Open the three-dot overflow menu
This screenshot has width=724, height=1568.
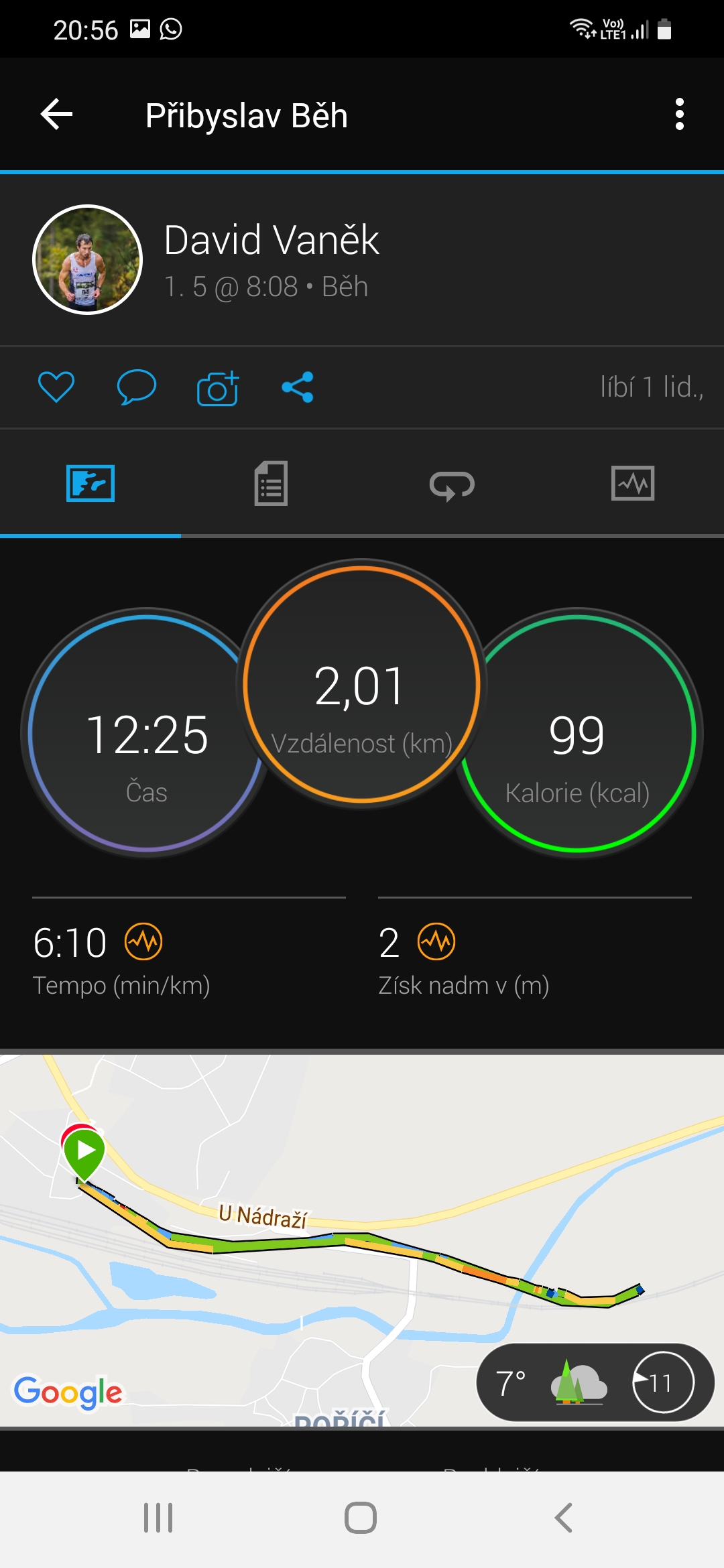point(679,115)
